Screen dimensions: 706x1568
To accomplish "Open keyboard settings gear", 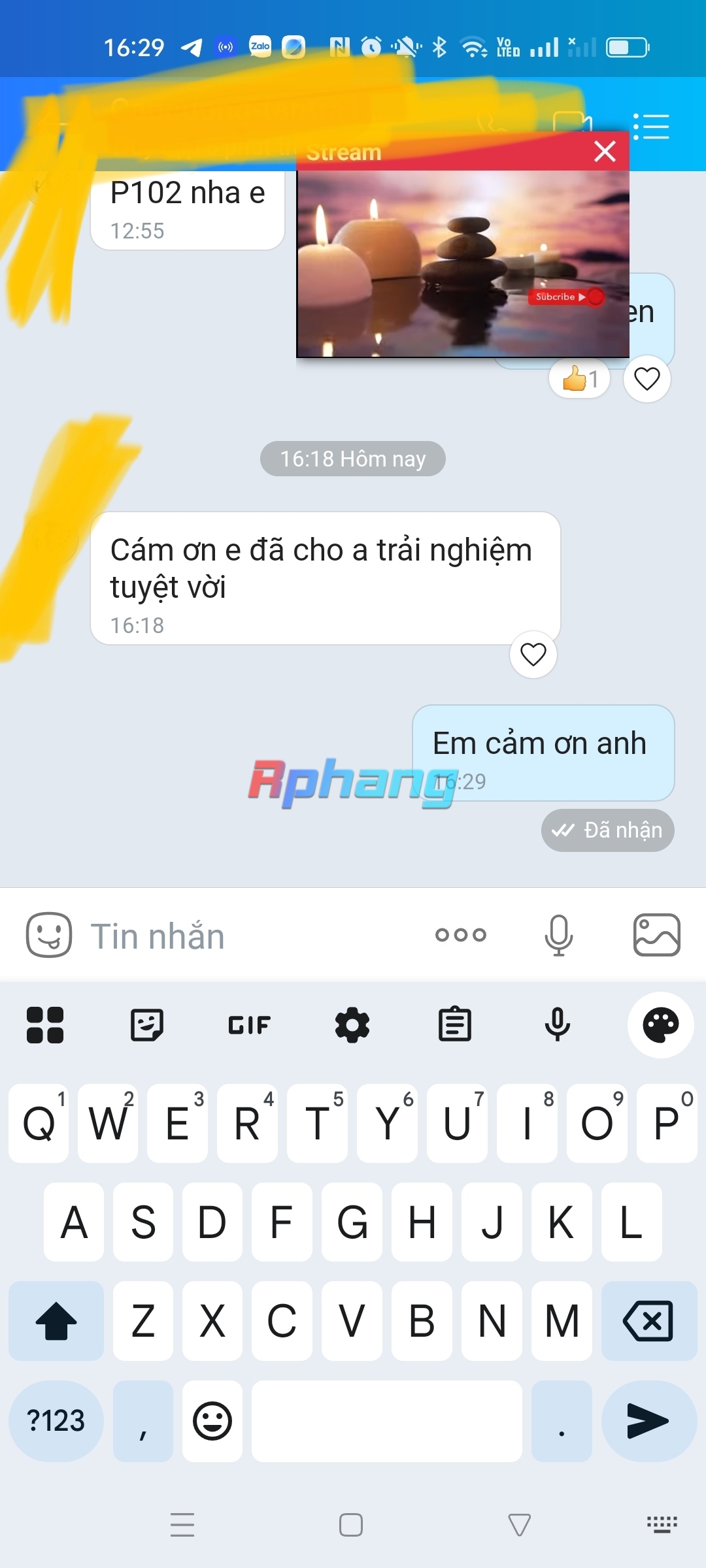I will pos(352,1024).
